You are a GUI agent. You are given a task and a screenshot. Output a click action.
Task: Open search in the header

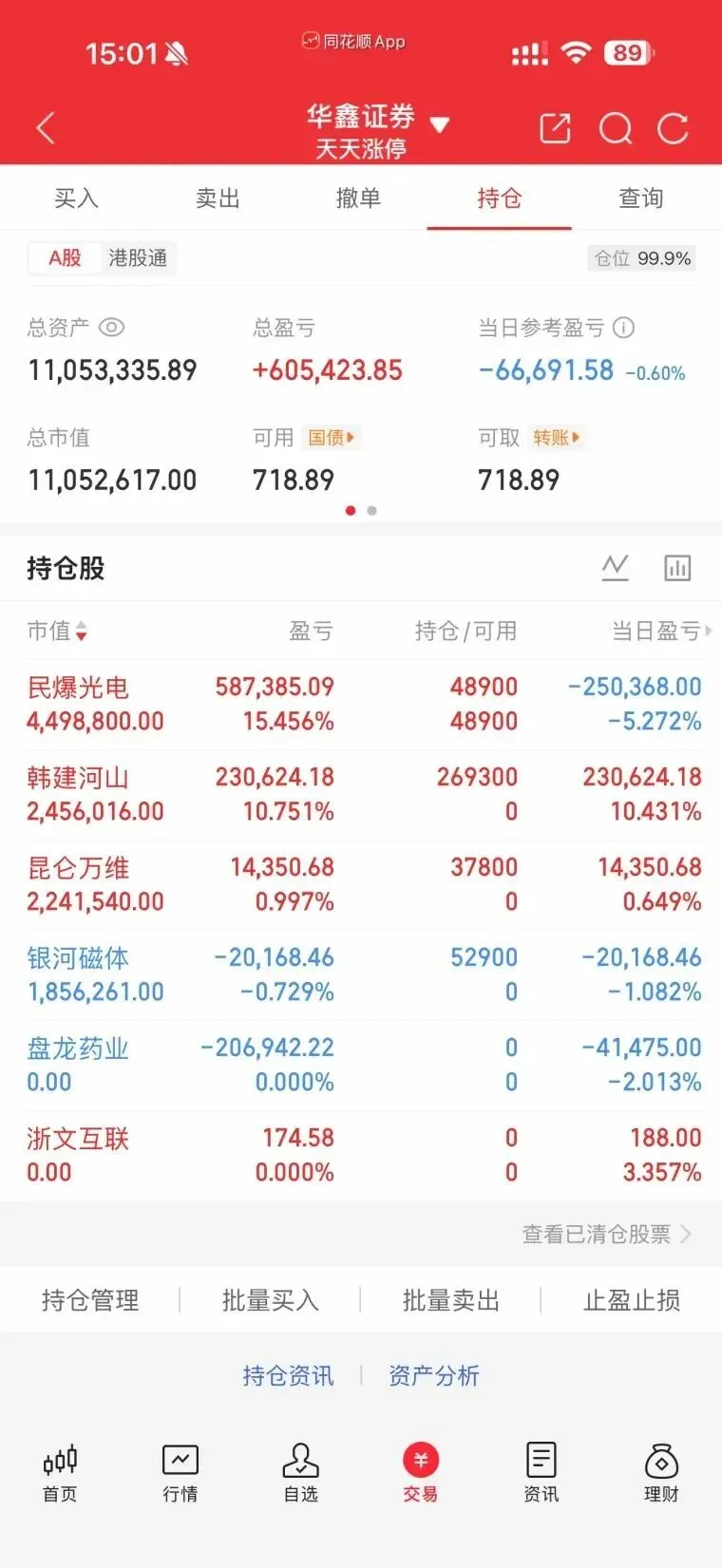[615, 128]
